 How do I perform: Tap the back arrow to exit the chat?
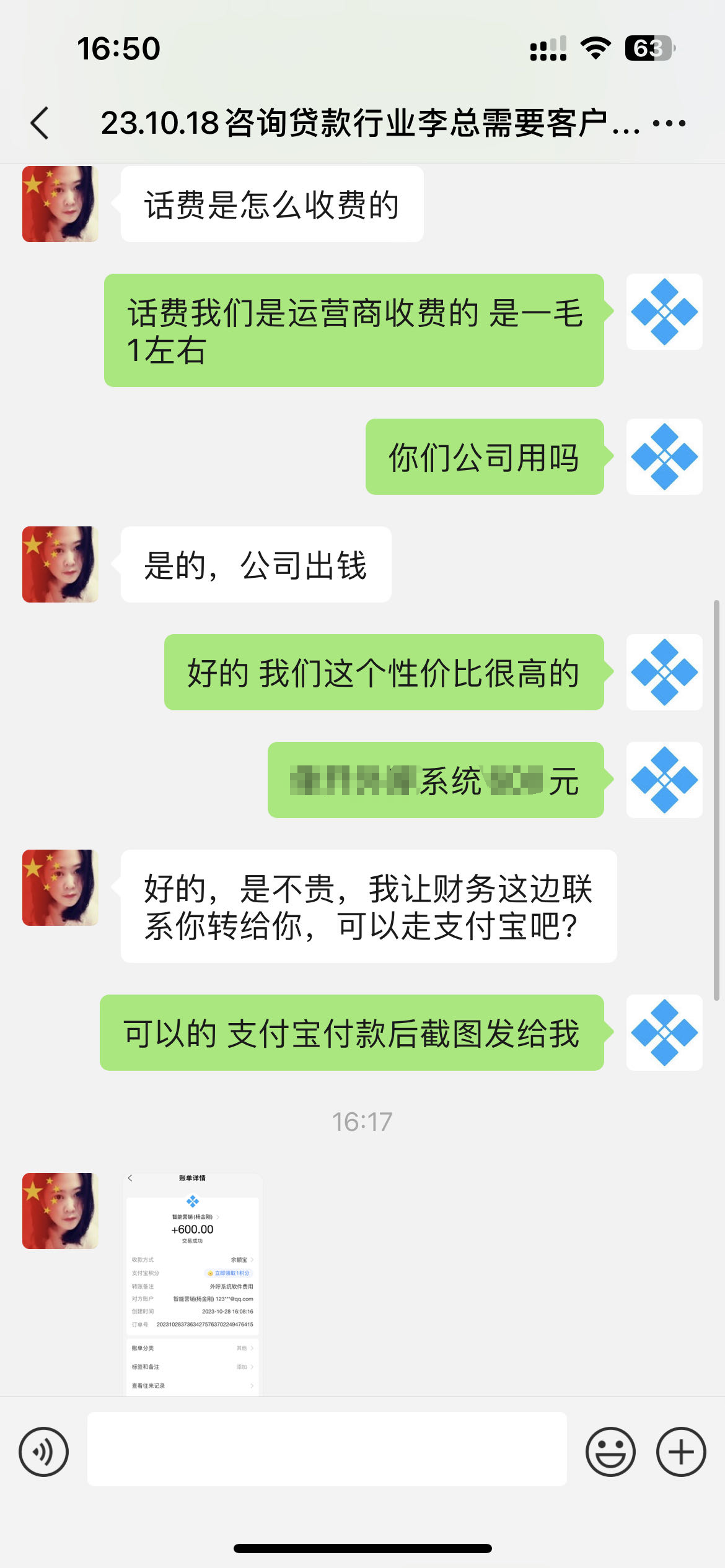click(40, 123)
